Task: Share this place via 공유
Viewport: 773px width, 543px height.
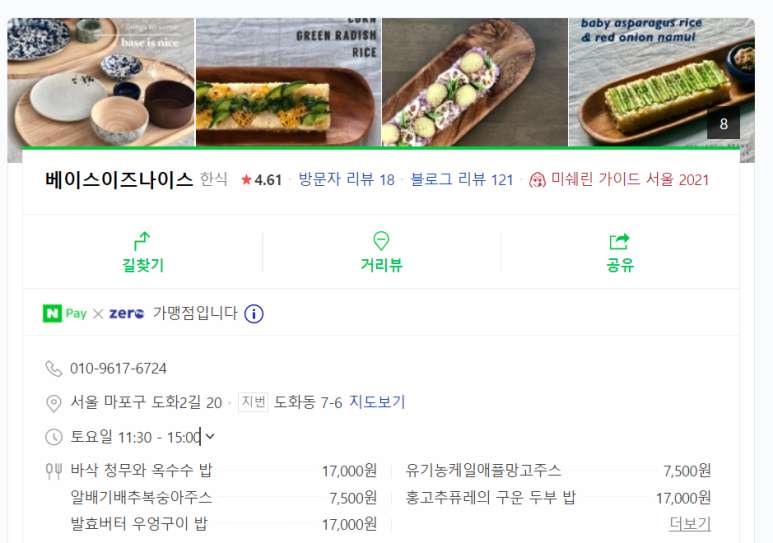Action: pos(619,252)
